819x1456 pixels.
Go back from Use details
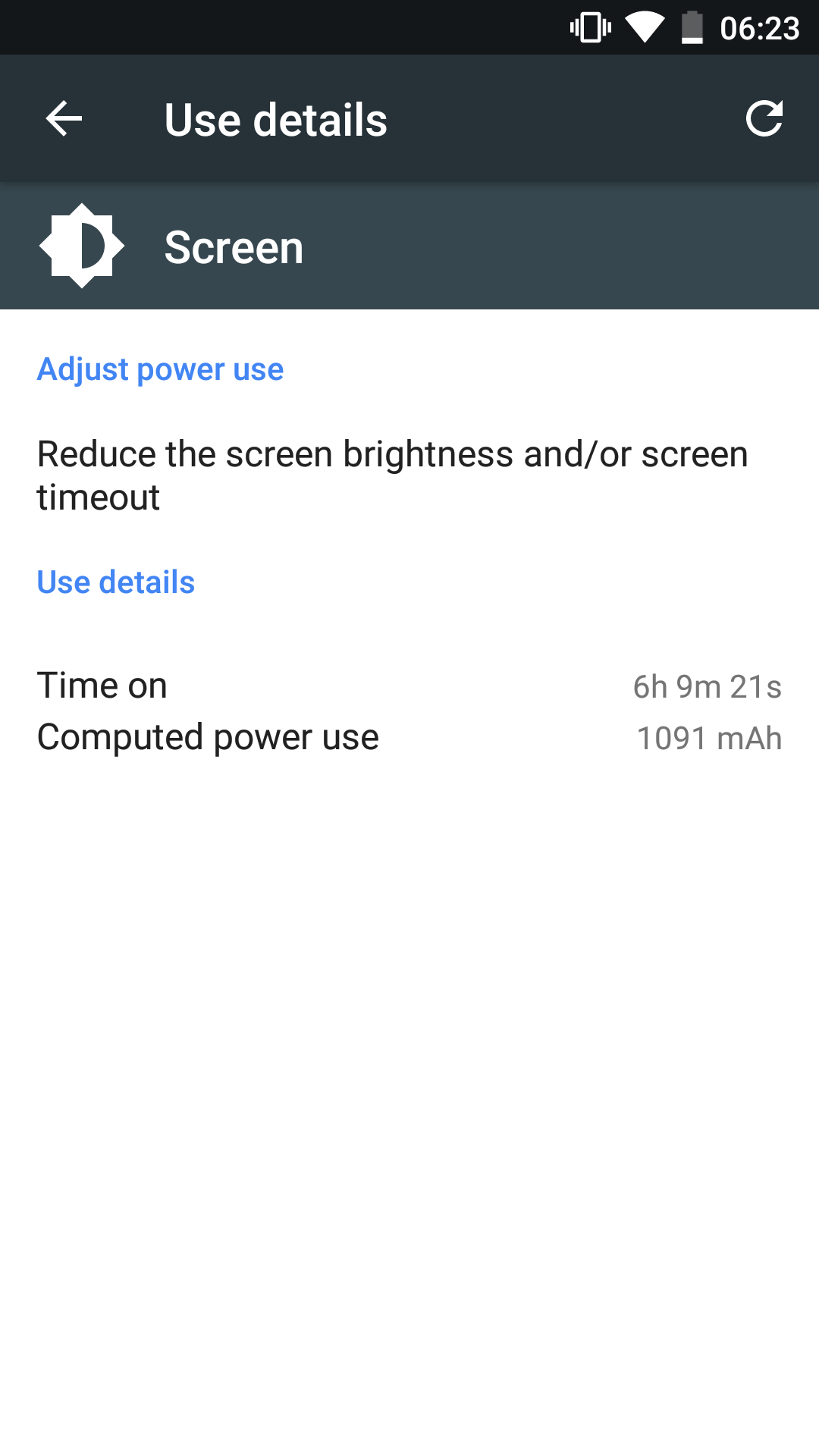point(64,119)
